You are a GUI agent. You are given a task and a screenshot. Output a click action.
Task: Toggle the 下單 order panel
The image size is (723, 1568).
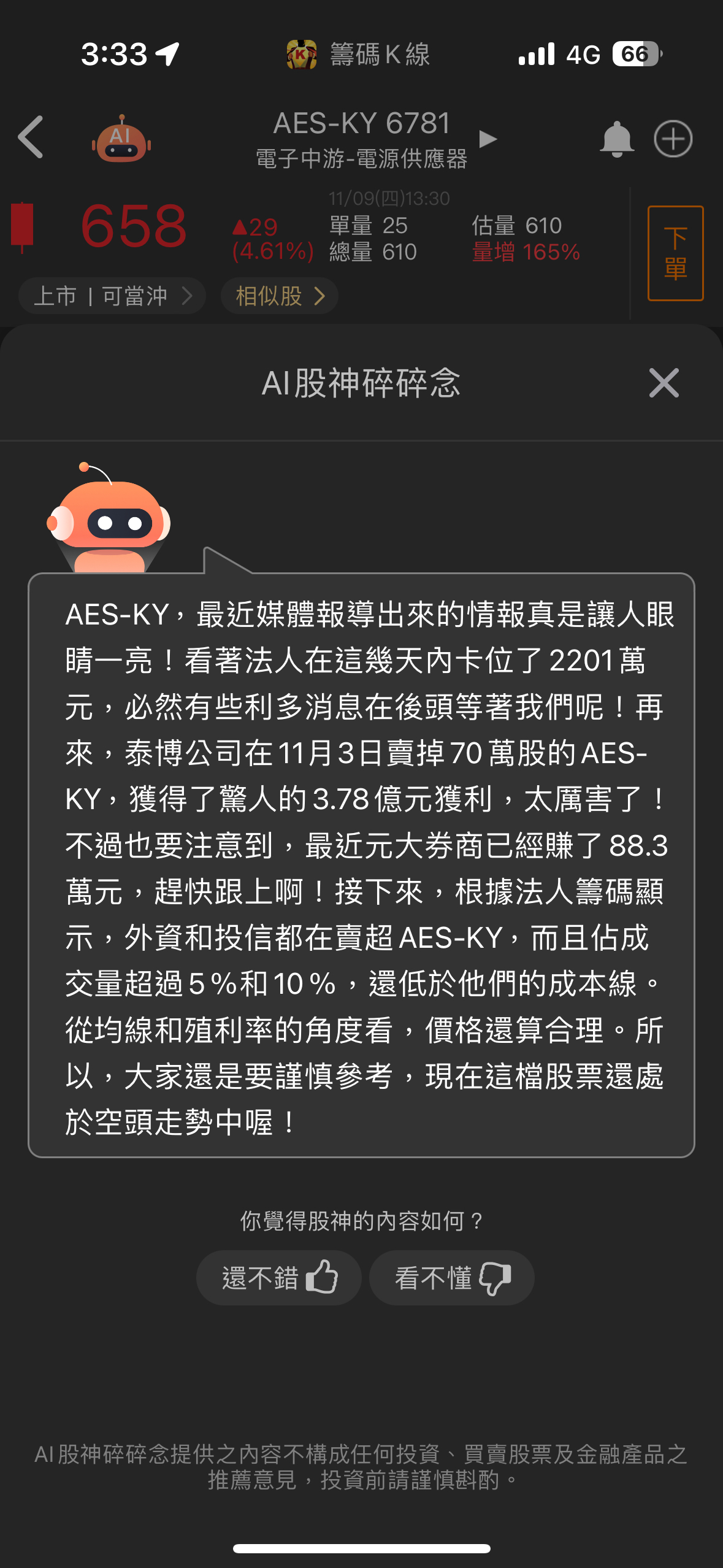[675, 251]
